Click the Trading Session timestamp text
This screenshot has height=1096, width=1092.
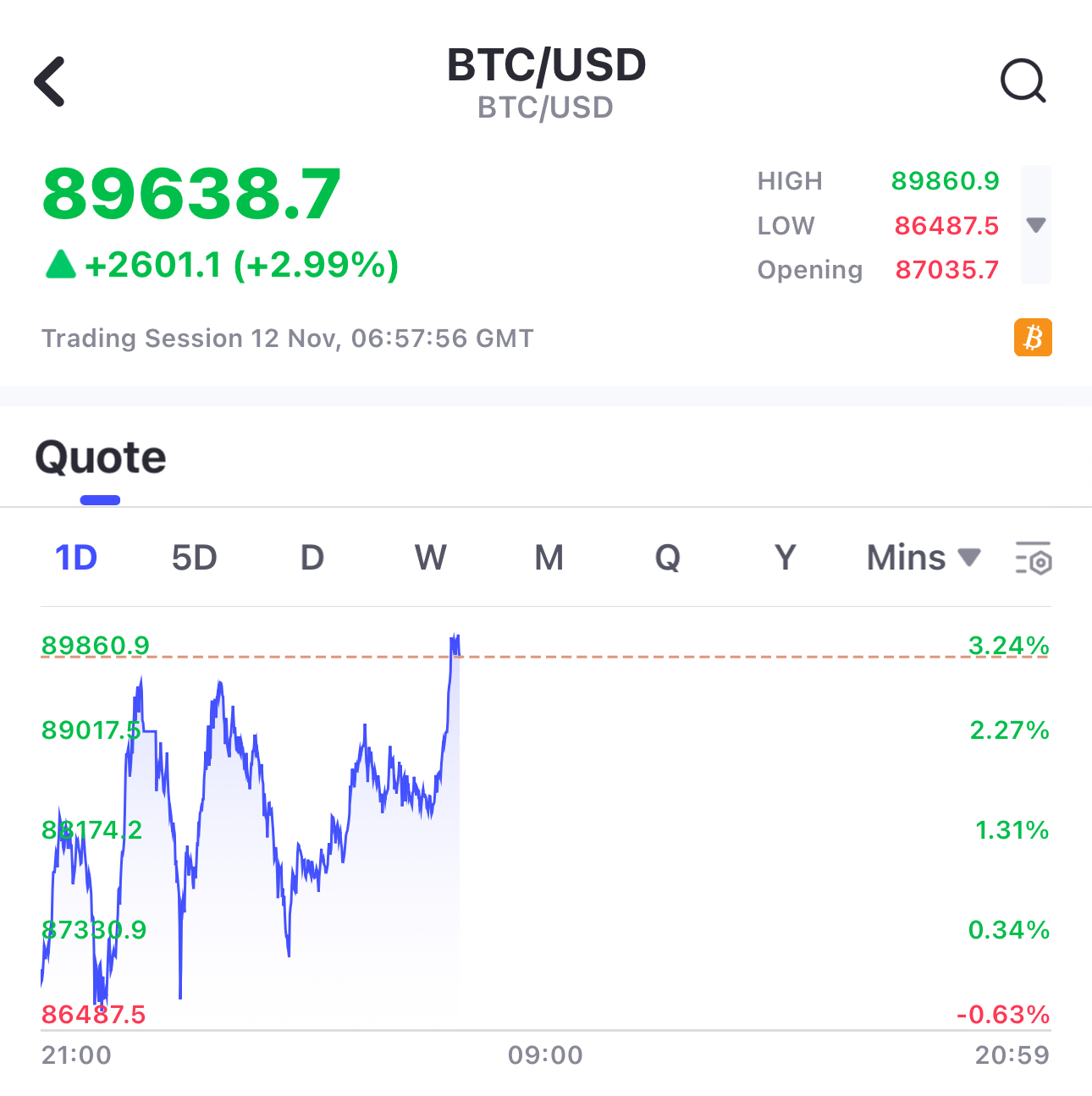[287, 338]
